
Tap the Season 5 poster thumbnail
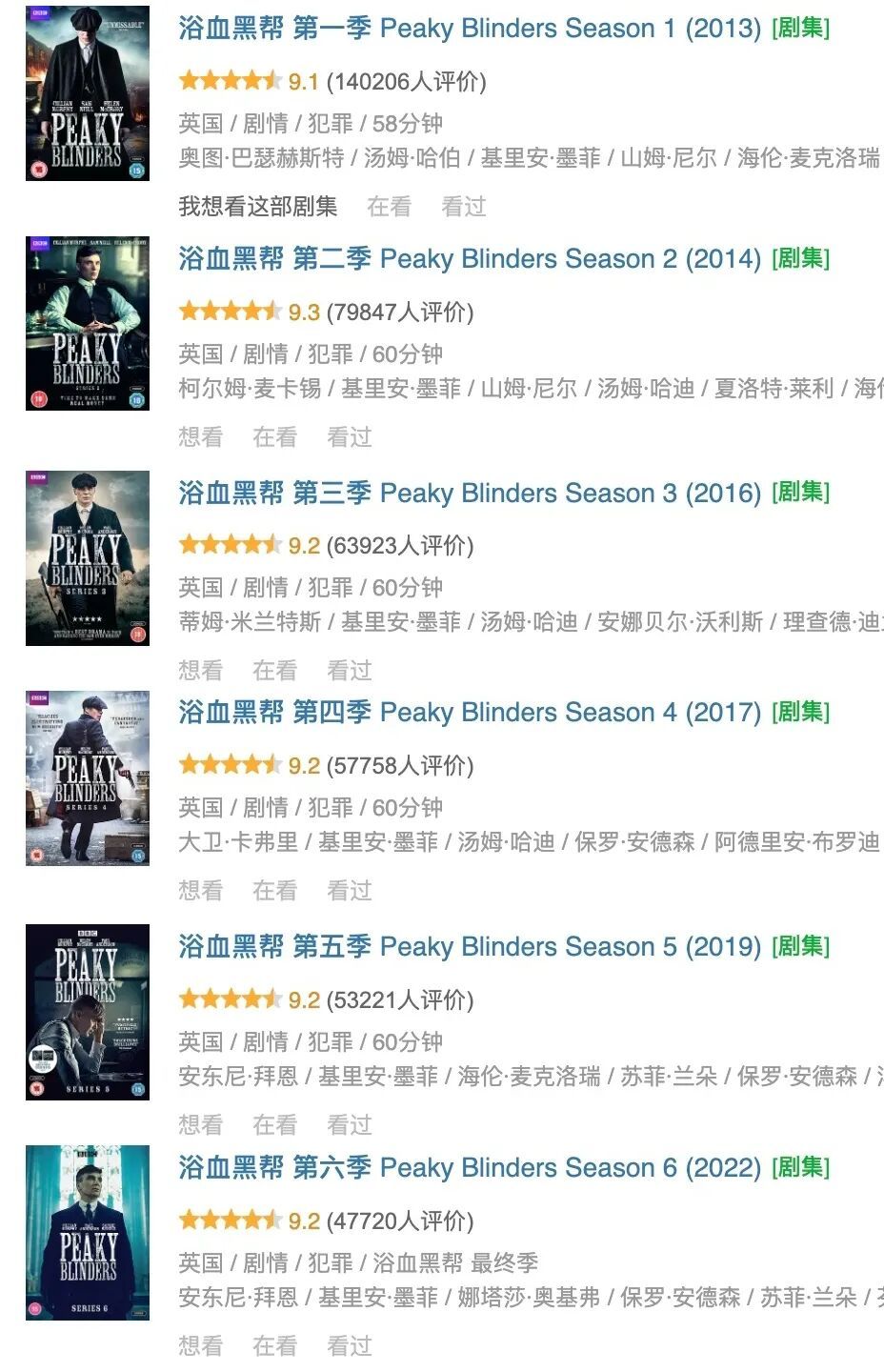coord(88,1012)
